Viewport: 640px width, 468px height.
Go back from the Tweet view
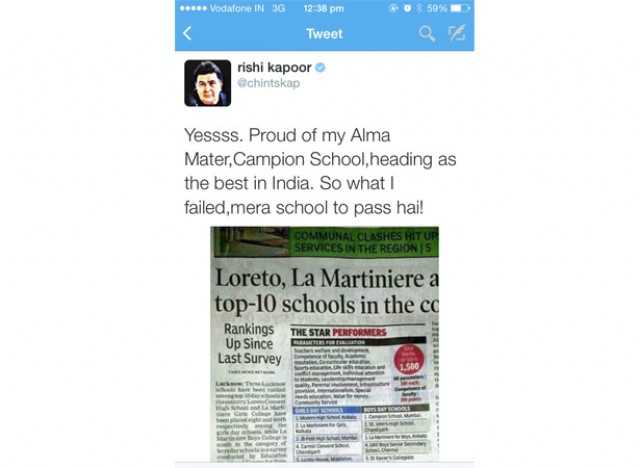tap(187, 33)
